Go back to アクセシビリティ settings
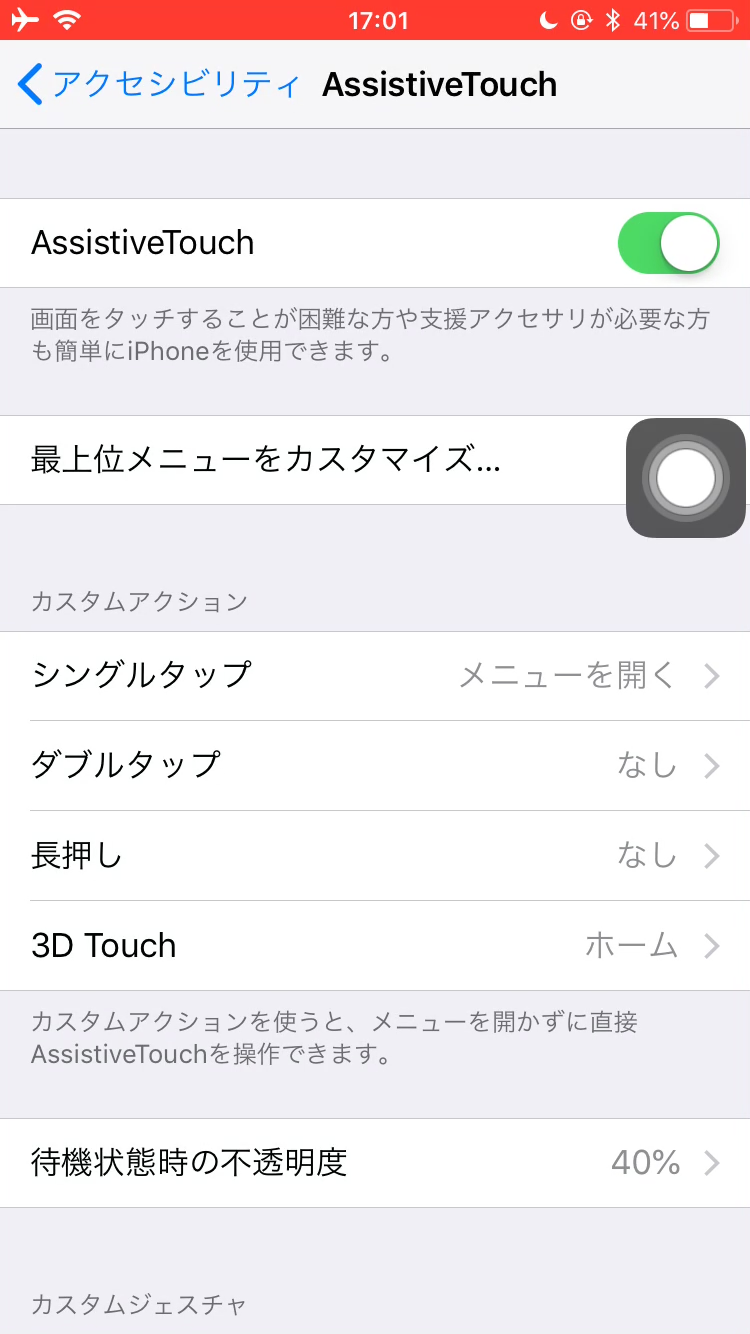The image size is (750, 1334). [160, 84]
